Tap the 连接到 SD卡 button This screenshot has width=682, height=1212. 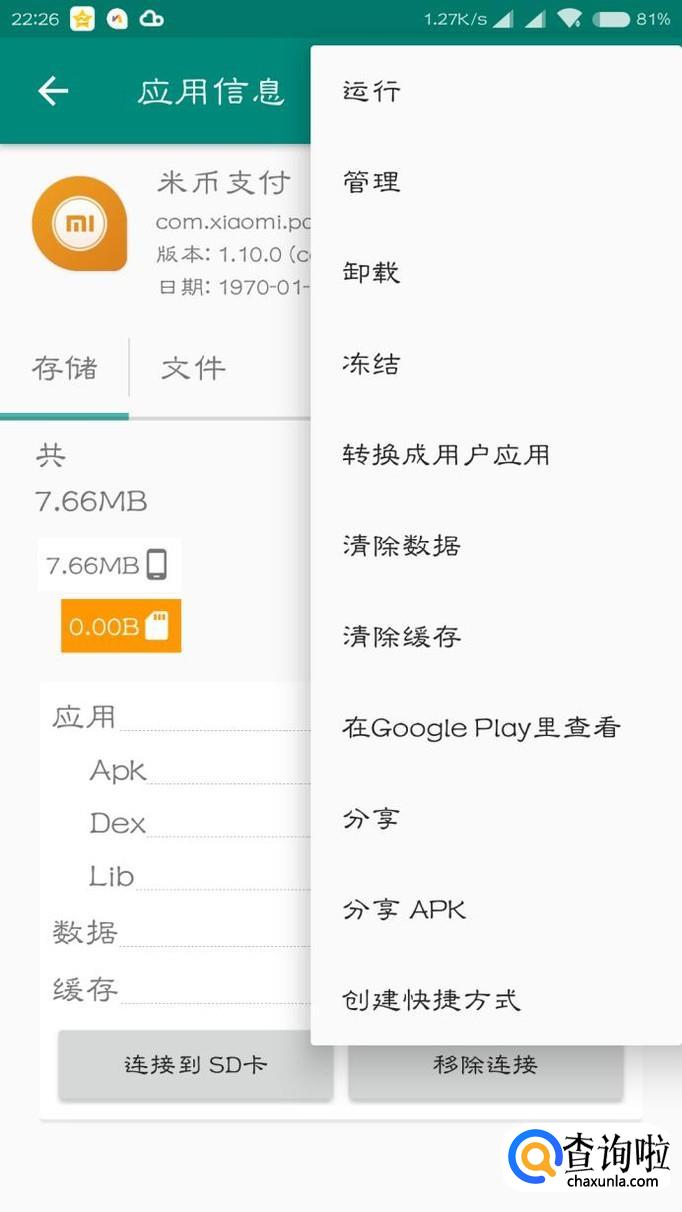point(195,1064)
